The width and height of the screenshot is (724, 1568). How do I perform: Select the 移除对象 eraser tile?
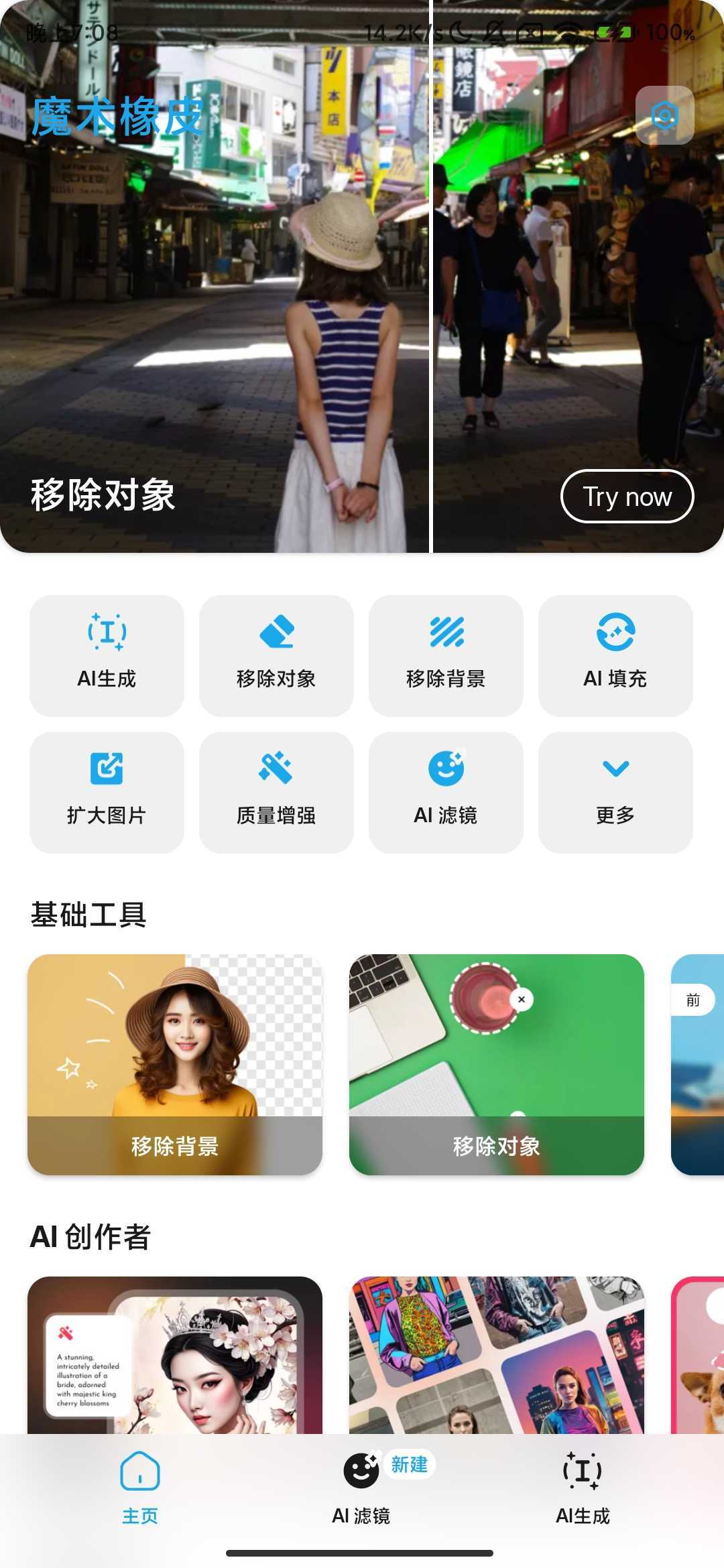276,655
